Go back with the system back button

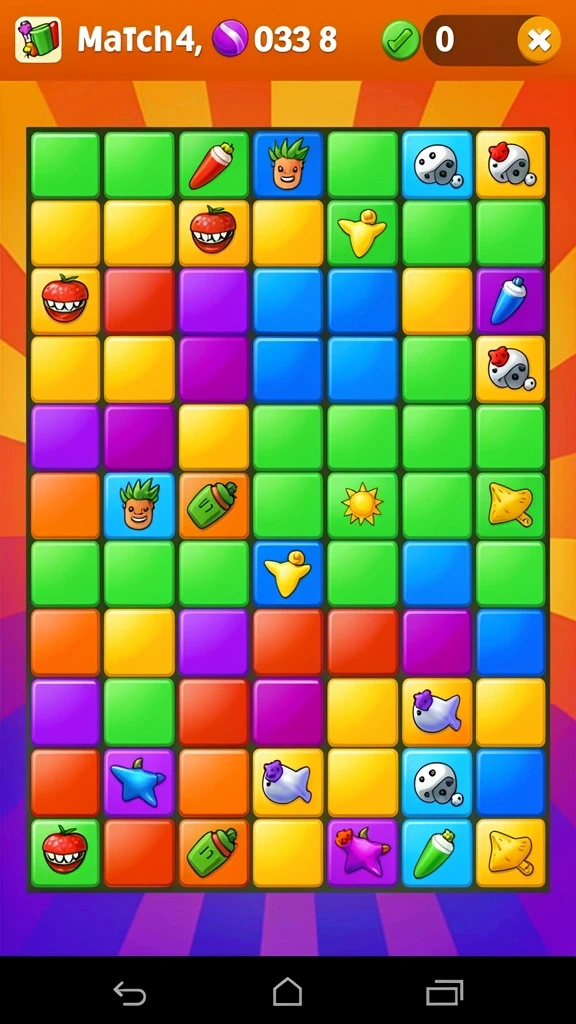[129, 993]
